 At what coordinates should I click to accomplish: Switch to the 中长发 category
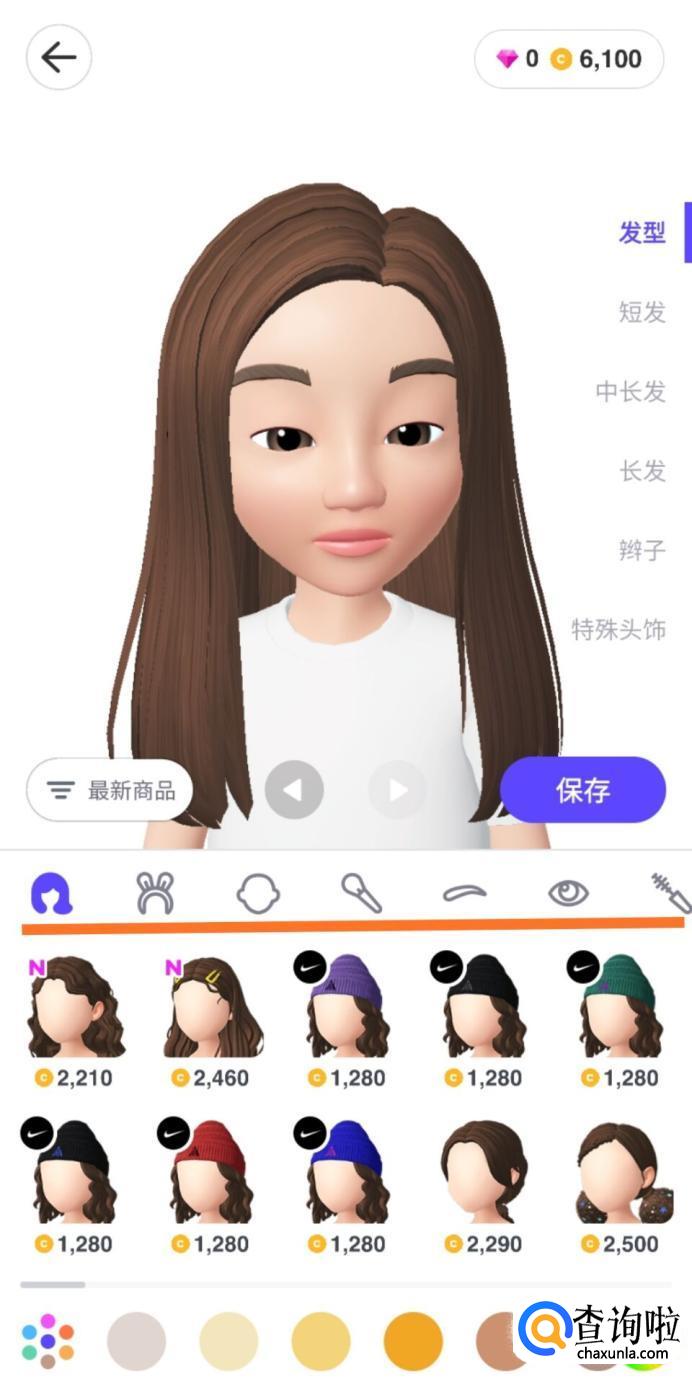pyautogui.click(x=630, y=391)
